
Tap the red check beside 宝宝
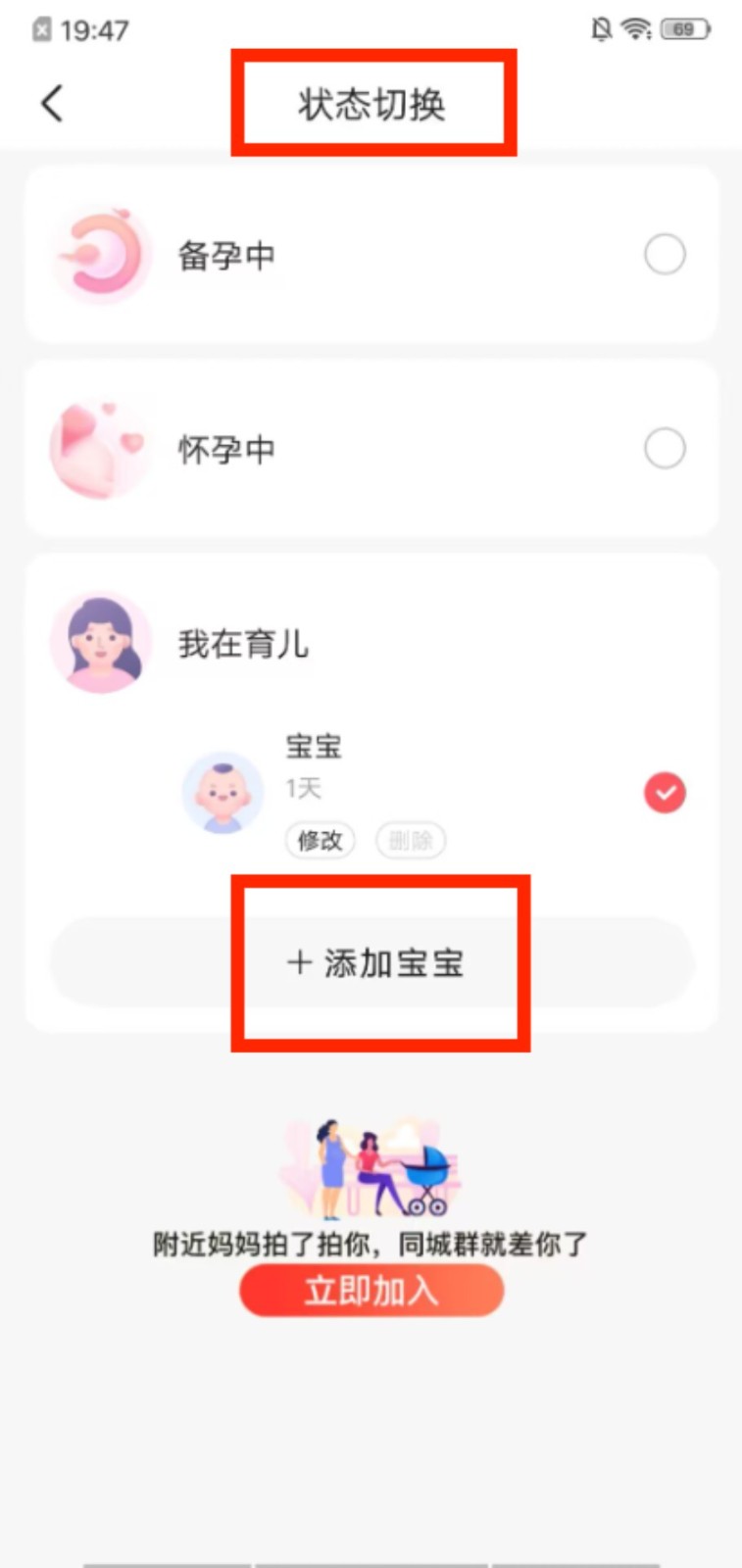tap(665, 792)
